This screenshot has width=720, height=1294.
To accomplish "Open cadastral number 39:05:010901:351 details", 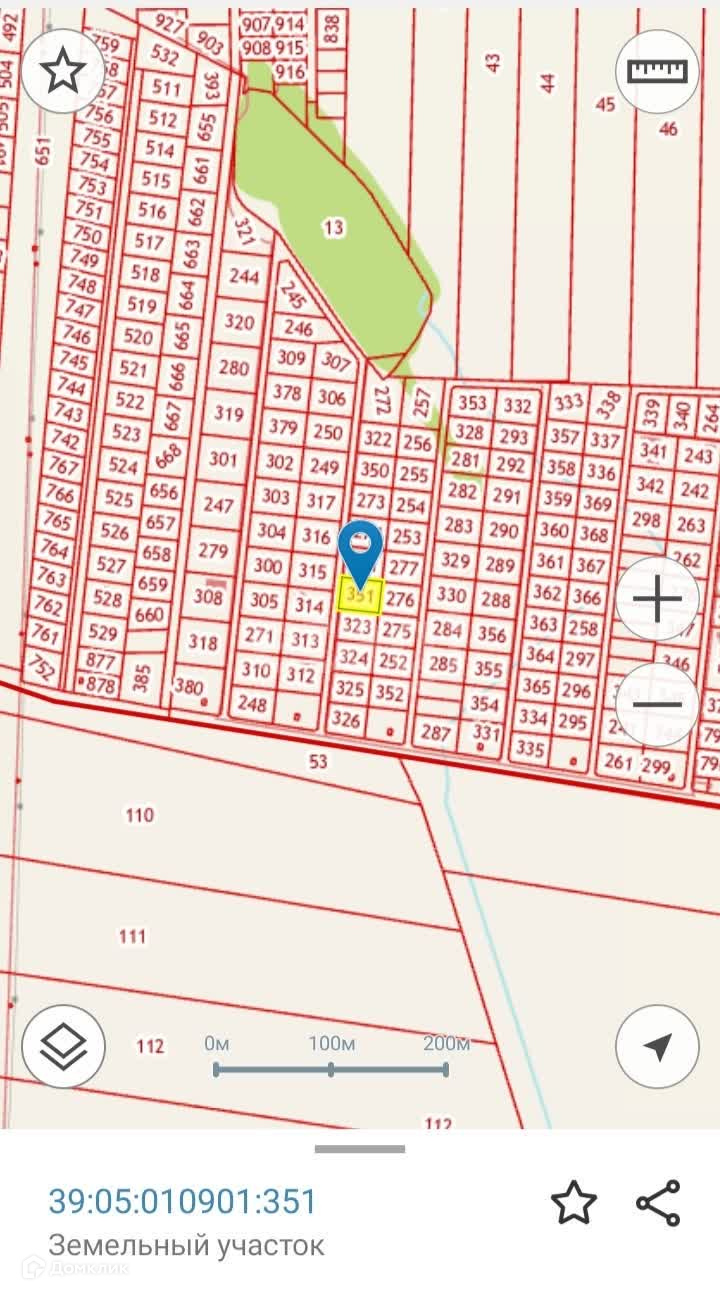I will point(183,1201).
